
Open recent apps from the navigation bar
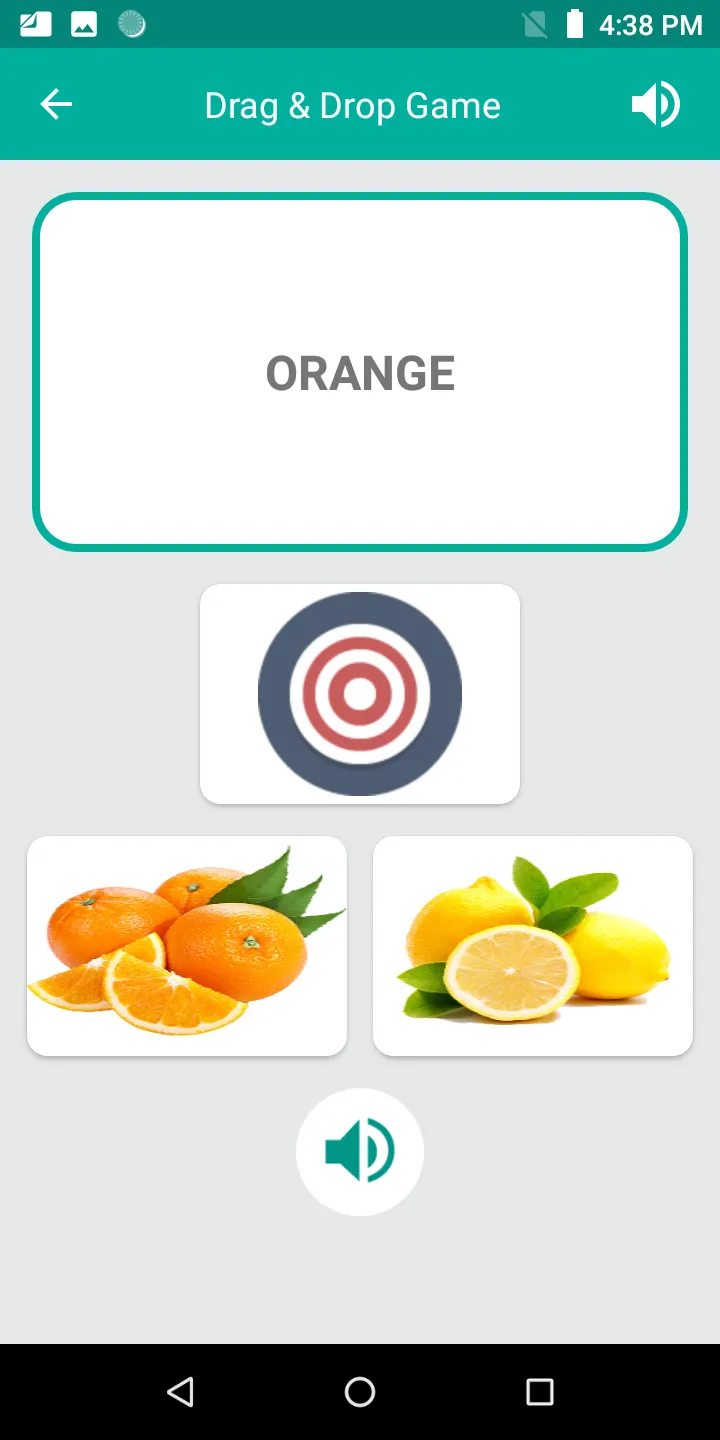pyautogui.click(x=540, y=1391)
